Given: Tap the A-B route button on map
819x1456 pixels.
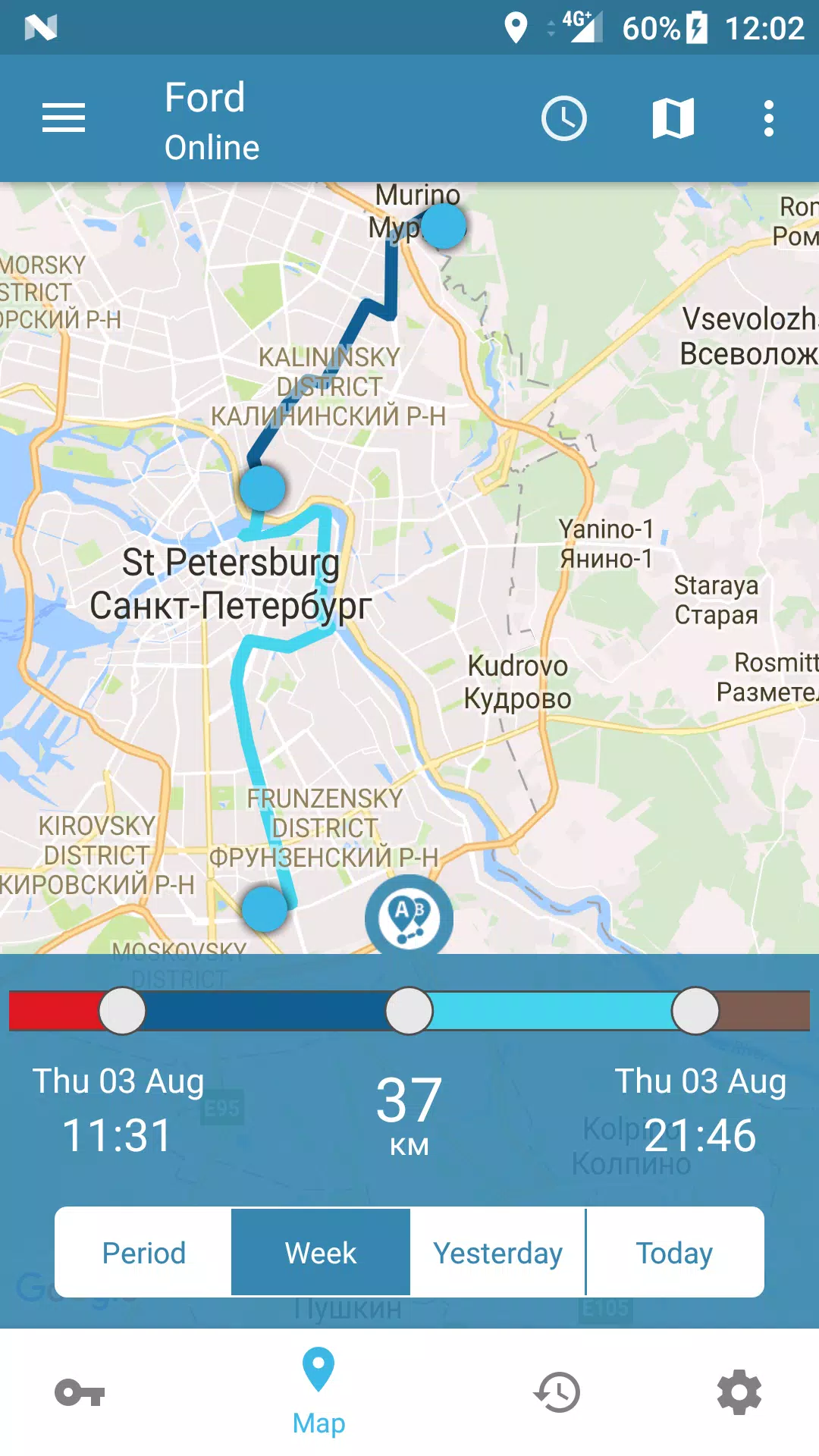Looking at the screenshot, I should pos(409,918).
